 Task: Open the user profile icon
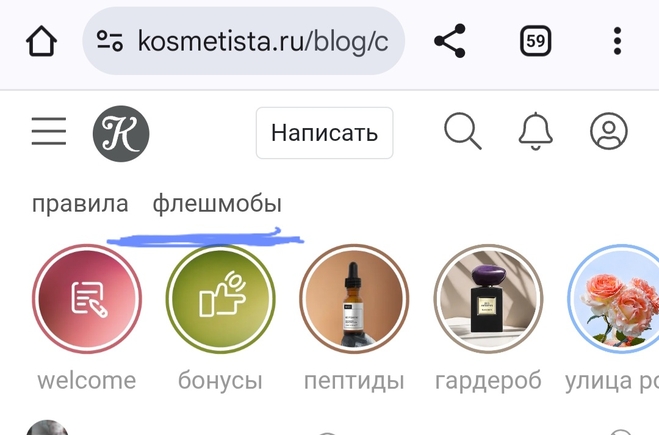point(608,132)
